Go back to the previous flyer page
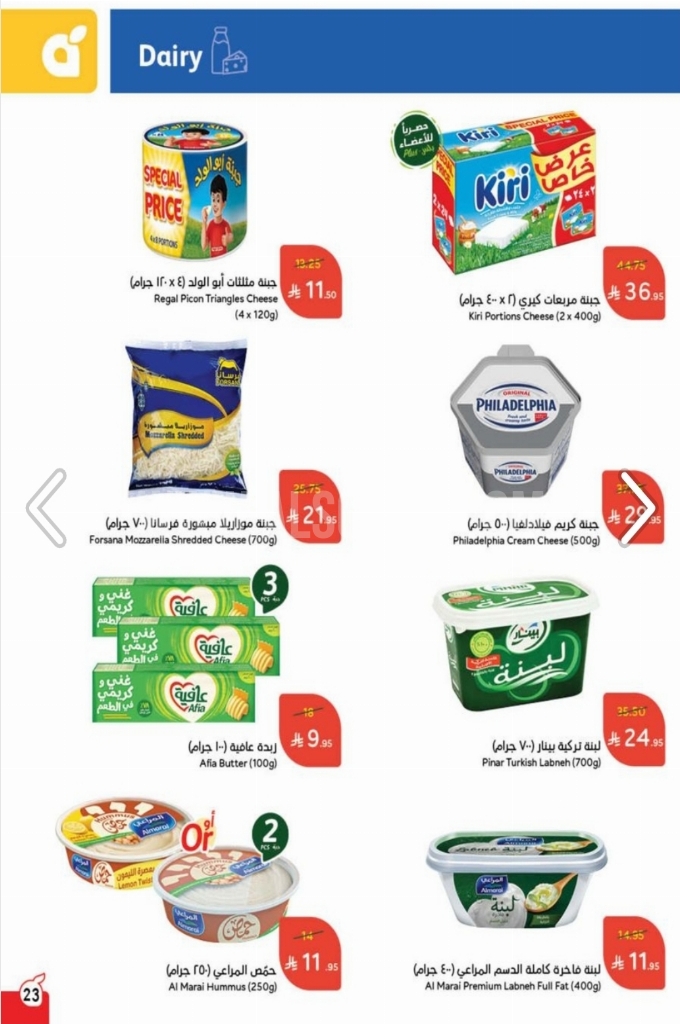This screenshot has height=1024, width=680. (x=46, y=508)
